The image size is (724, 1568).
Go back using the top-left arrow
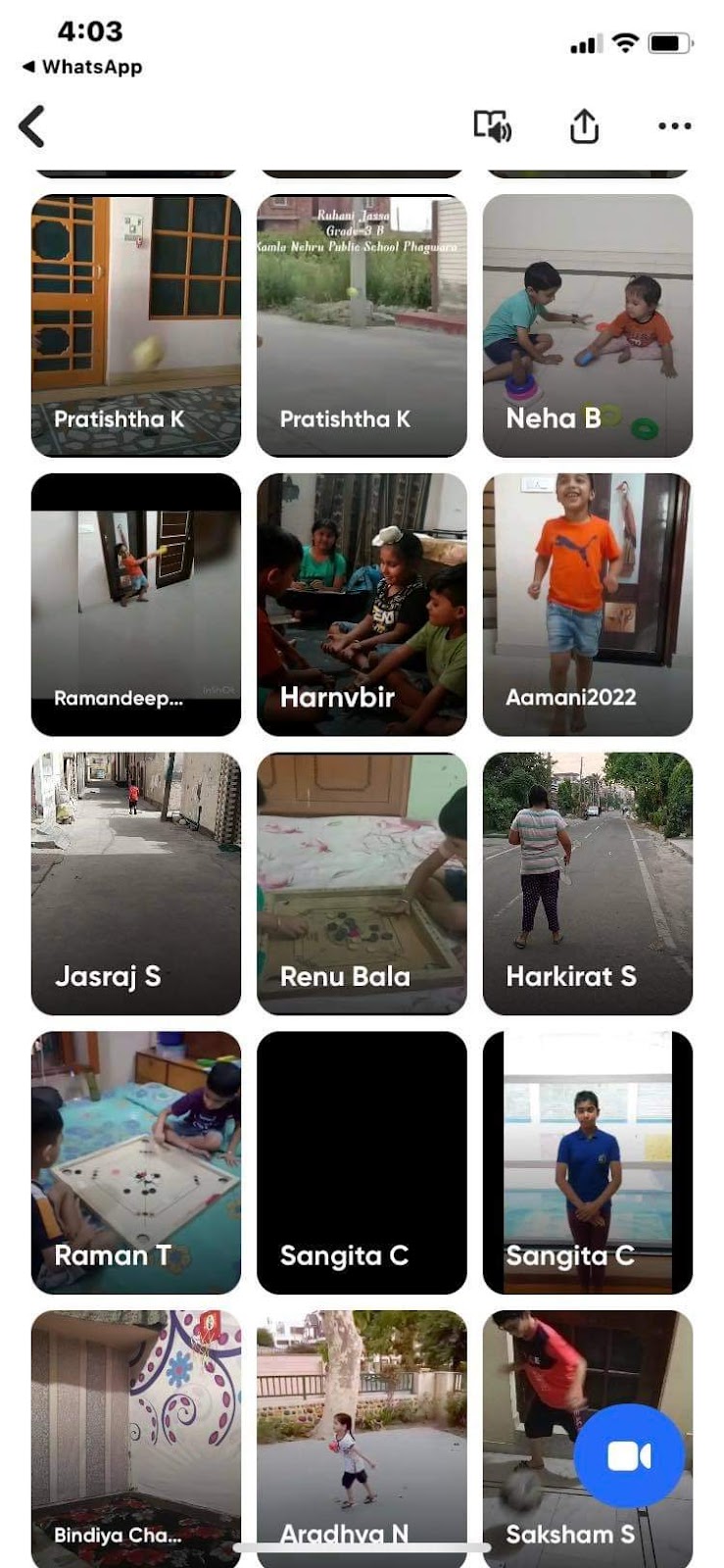coord(32,126)
